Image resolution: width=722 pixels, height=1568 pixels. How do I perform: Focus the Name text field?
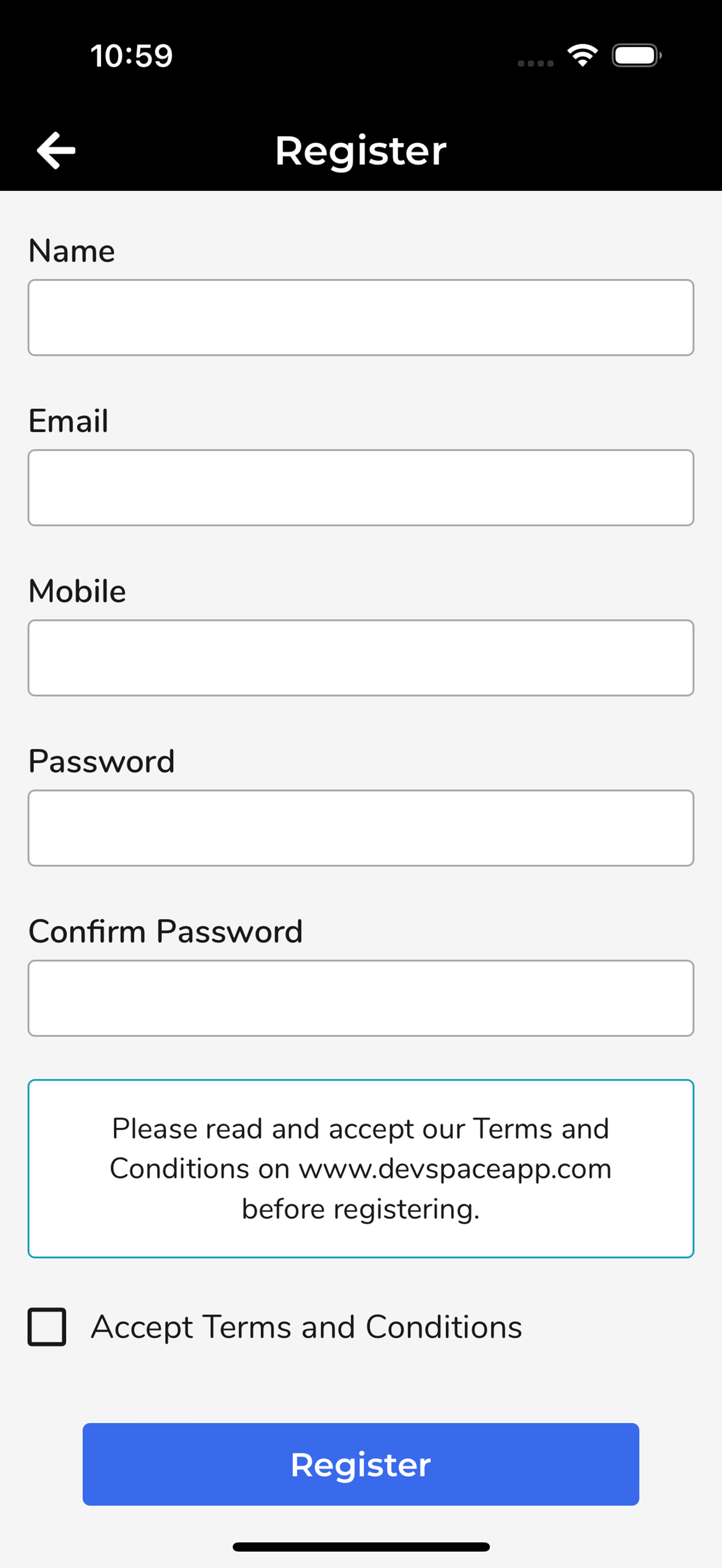click(x=361, y=318)
